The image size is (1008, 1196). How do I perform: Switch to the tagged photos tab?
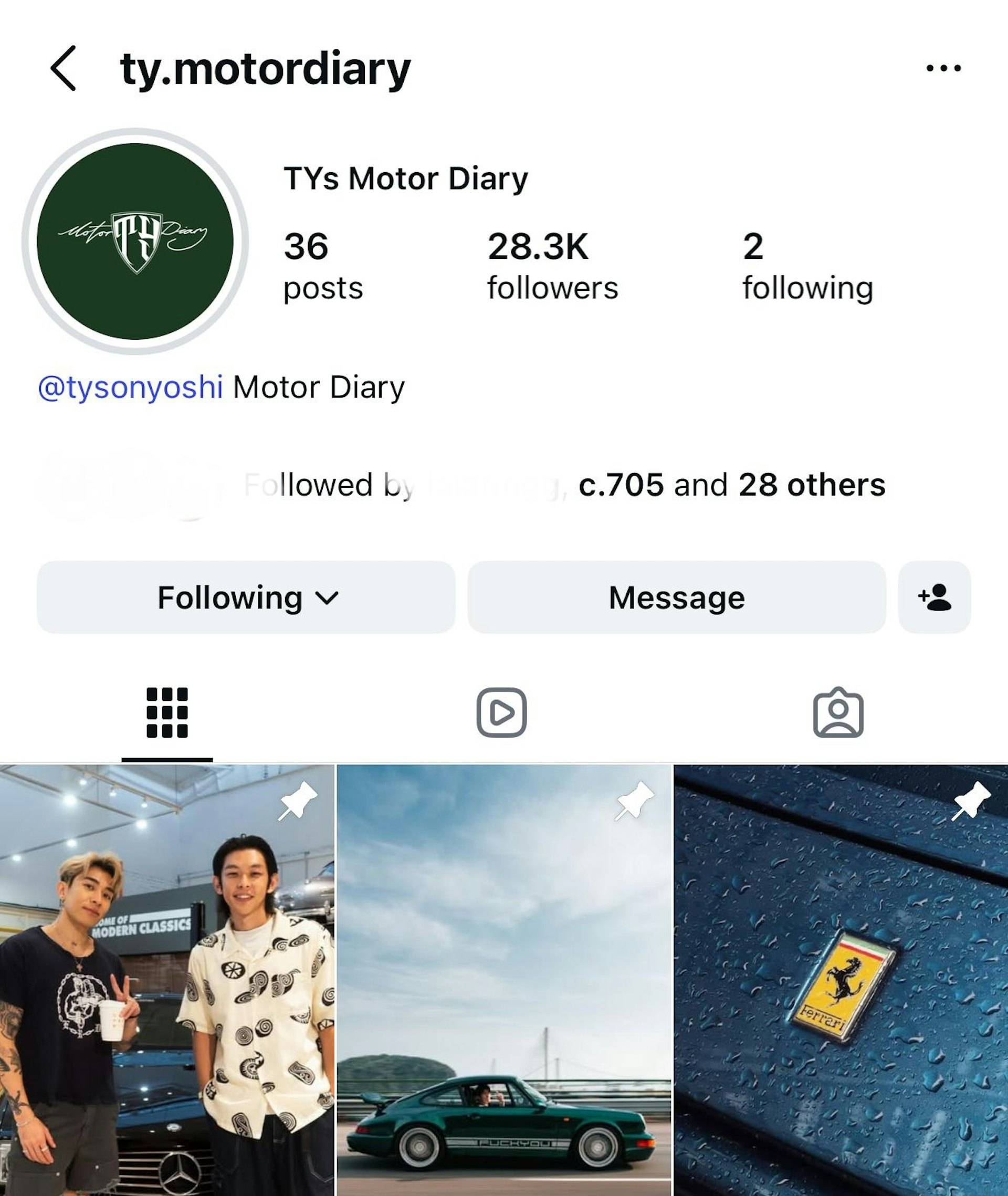pyautogui.click(x=838, y=712)
